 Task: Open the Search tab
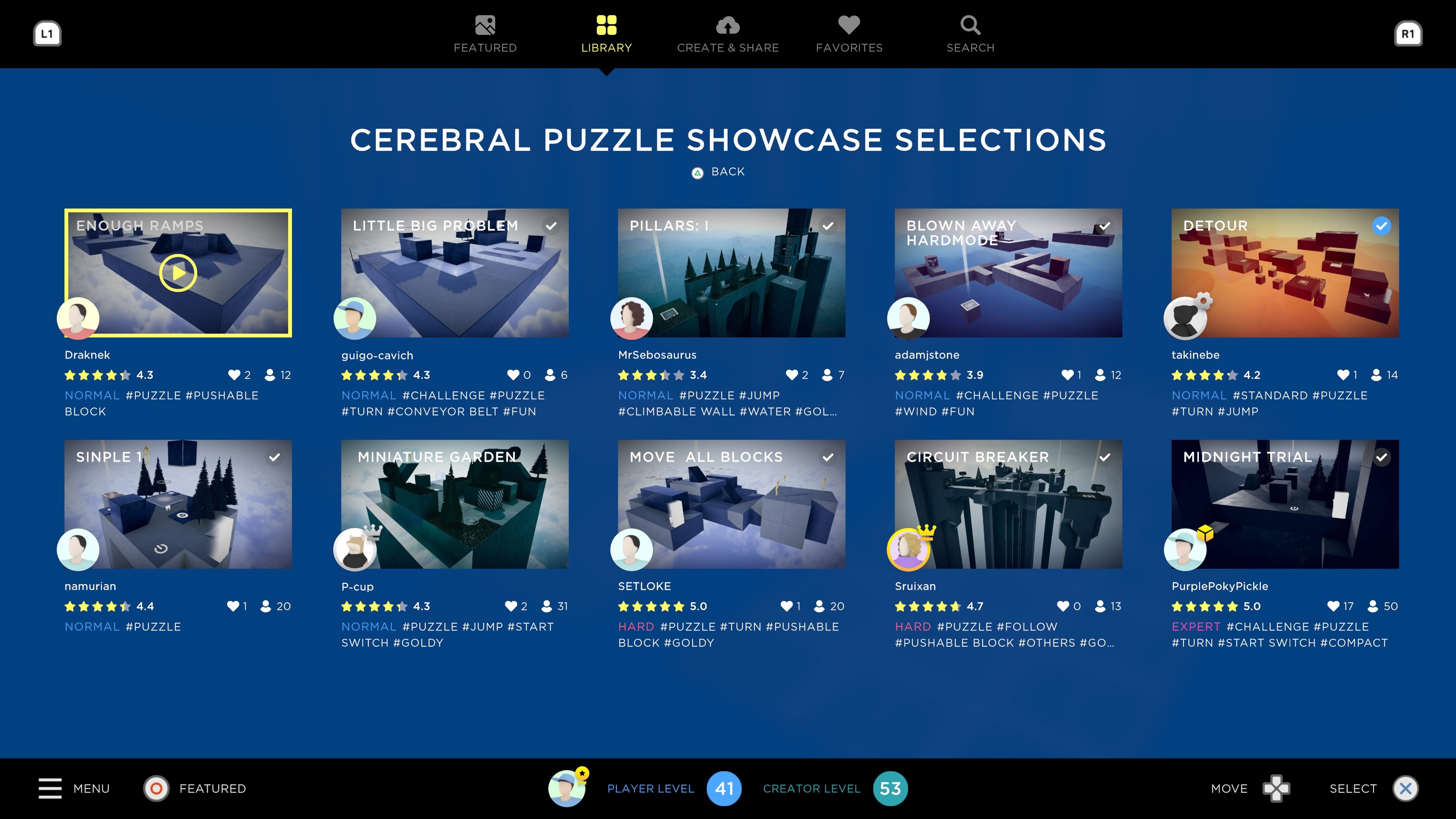tap(970, 34)
